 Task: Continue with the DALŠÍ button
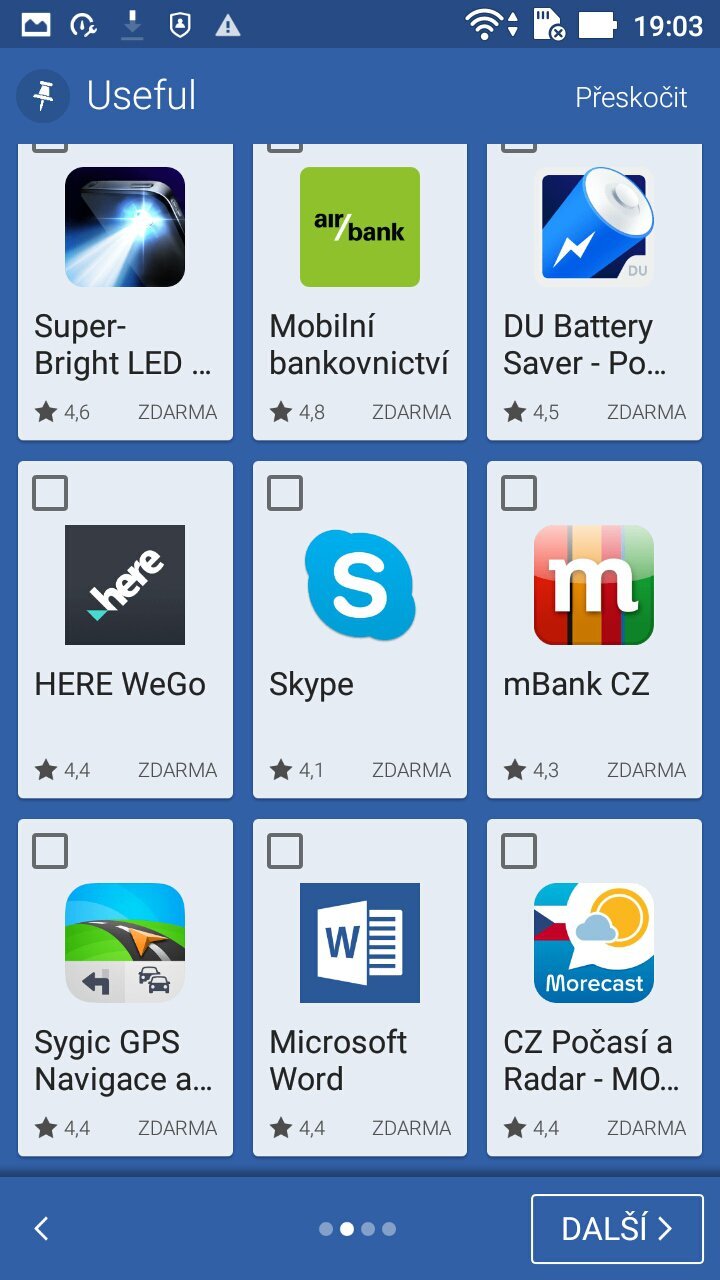tap(616, 1229)
